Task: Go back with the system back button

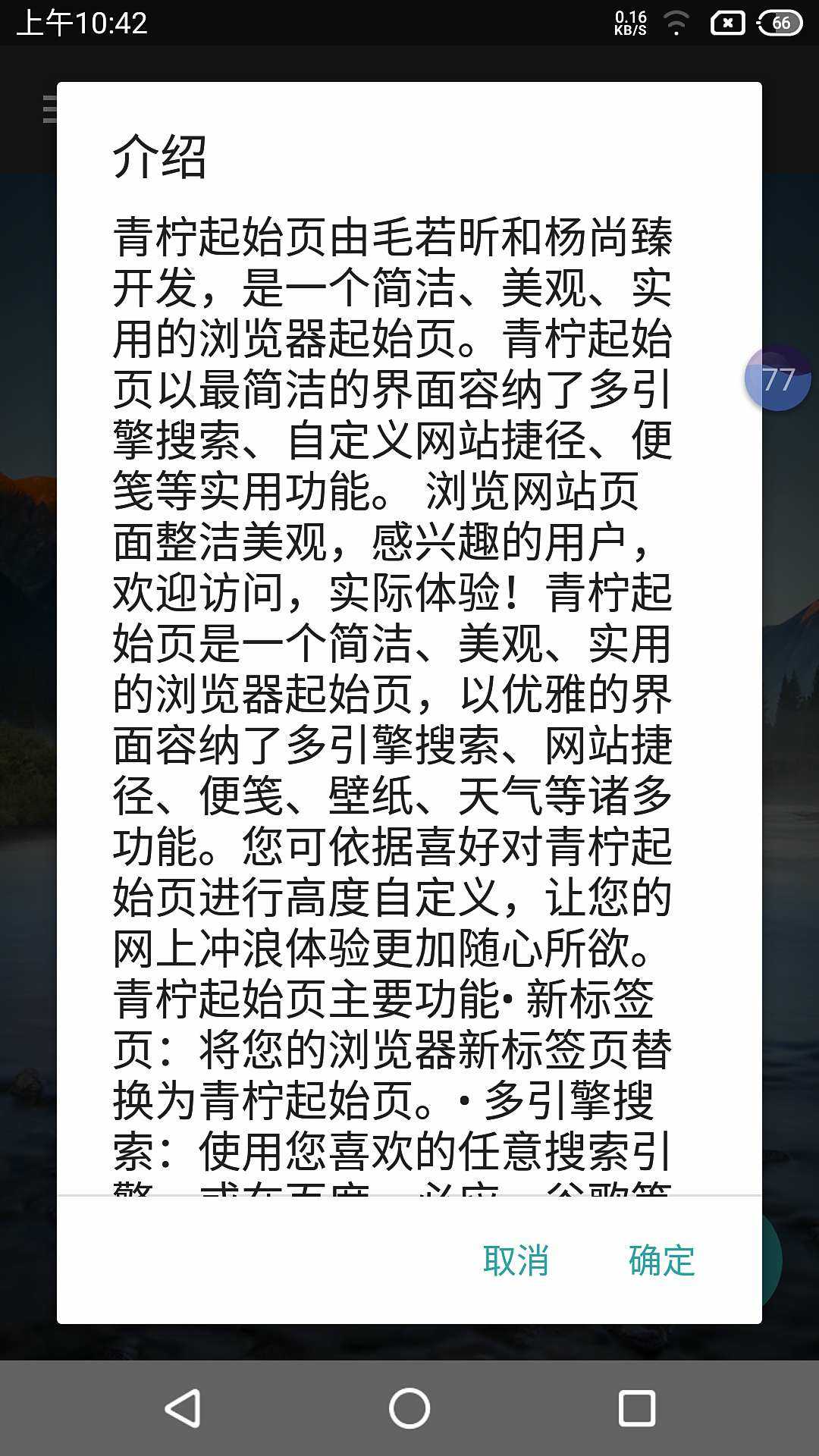Action: point(183,1408)
